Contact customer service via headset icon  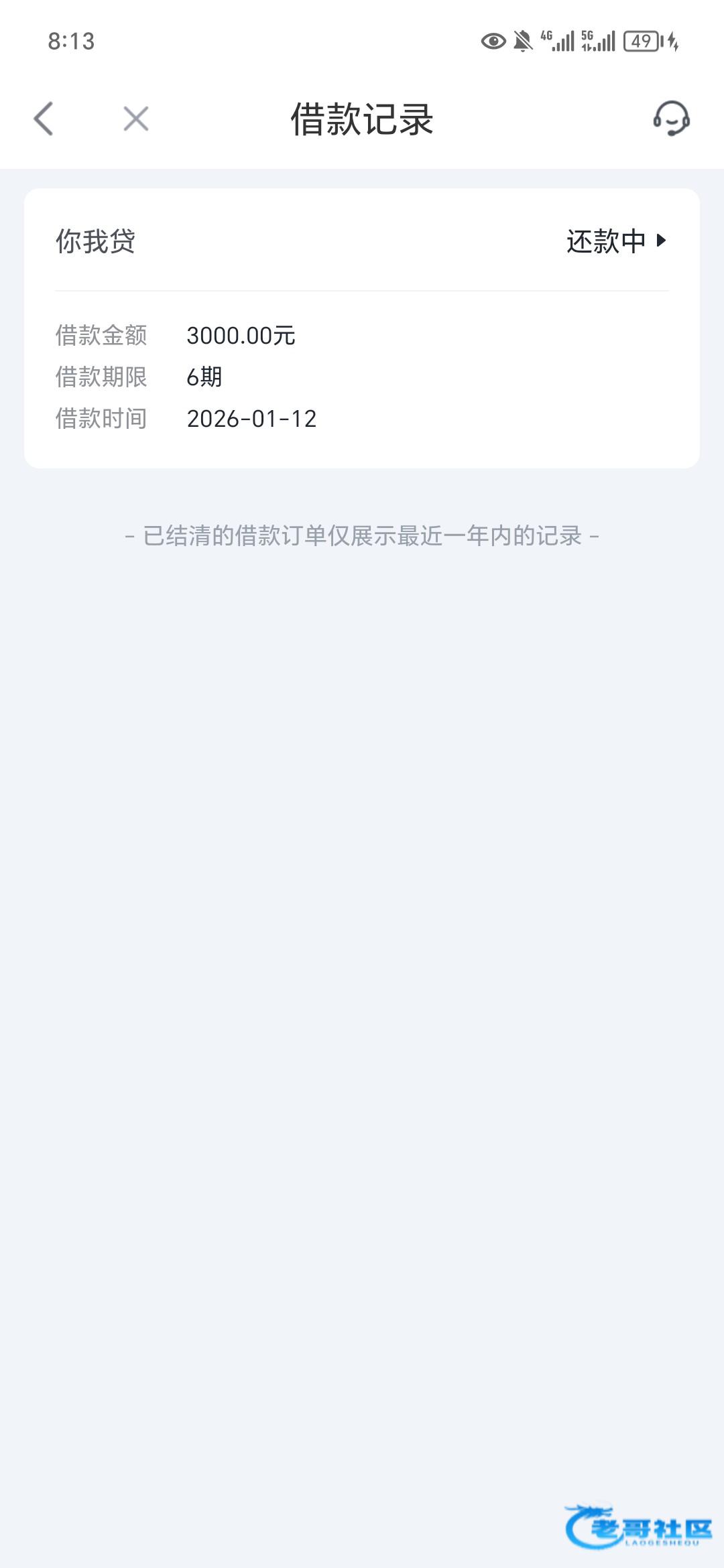(671, 119)
